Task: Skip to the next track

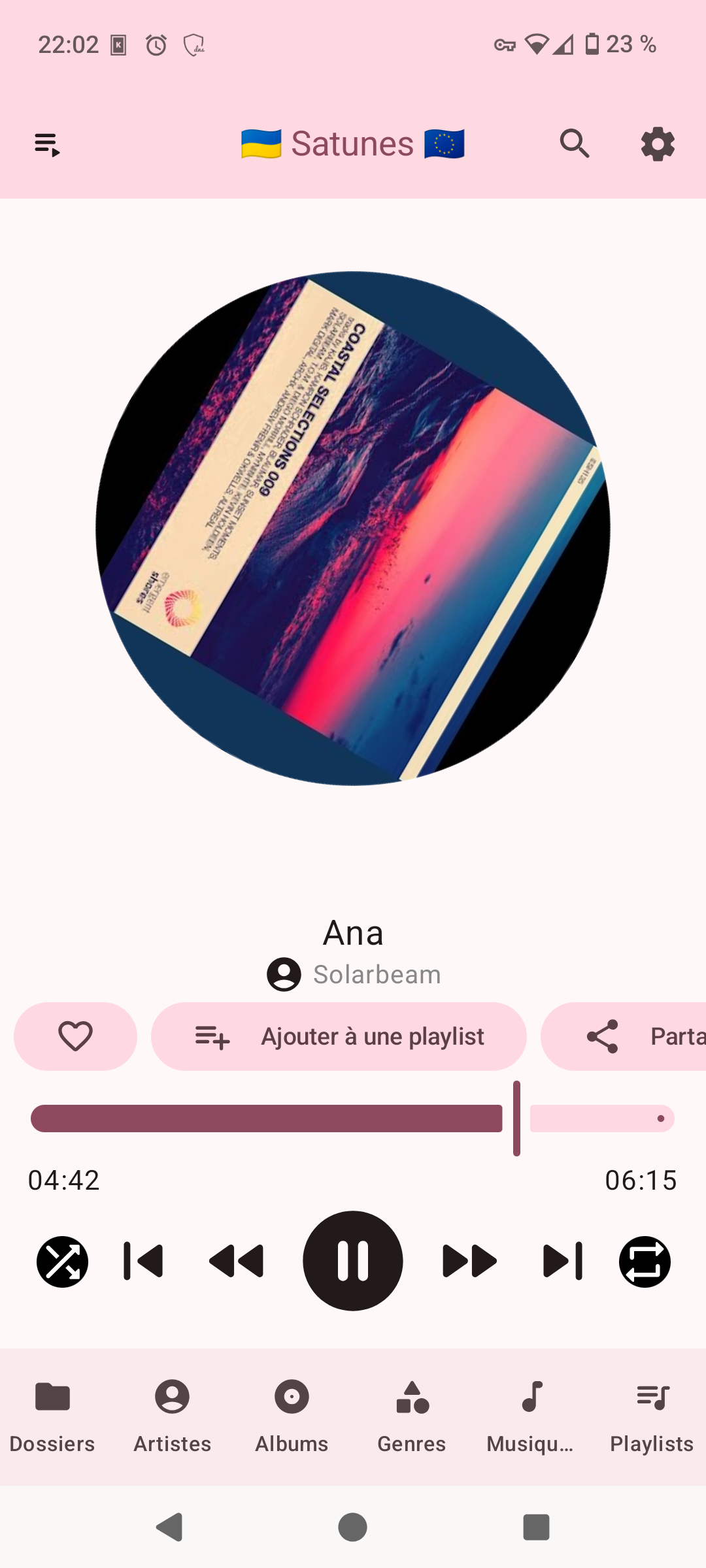Action: click(563, 1261)
